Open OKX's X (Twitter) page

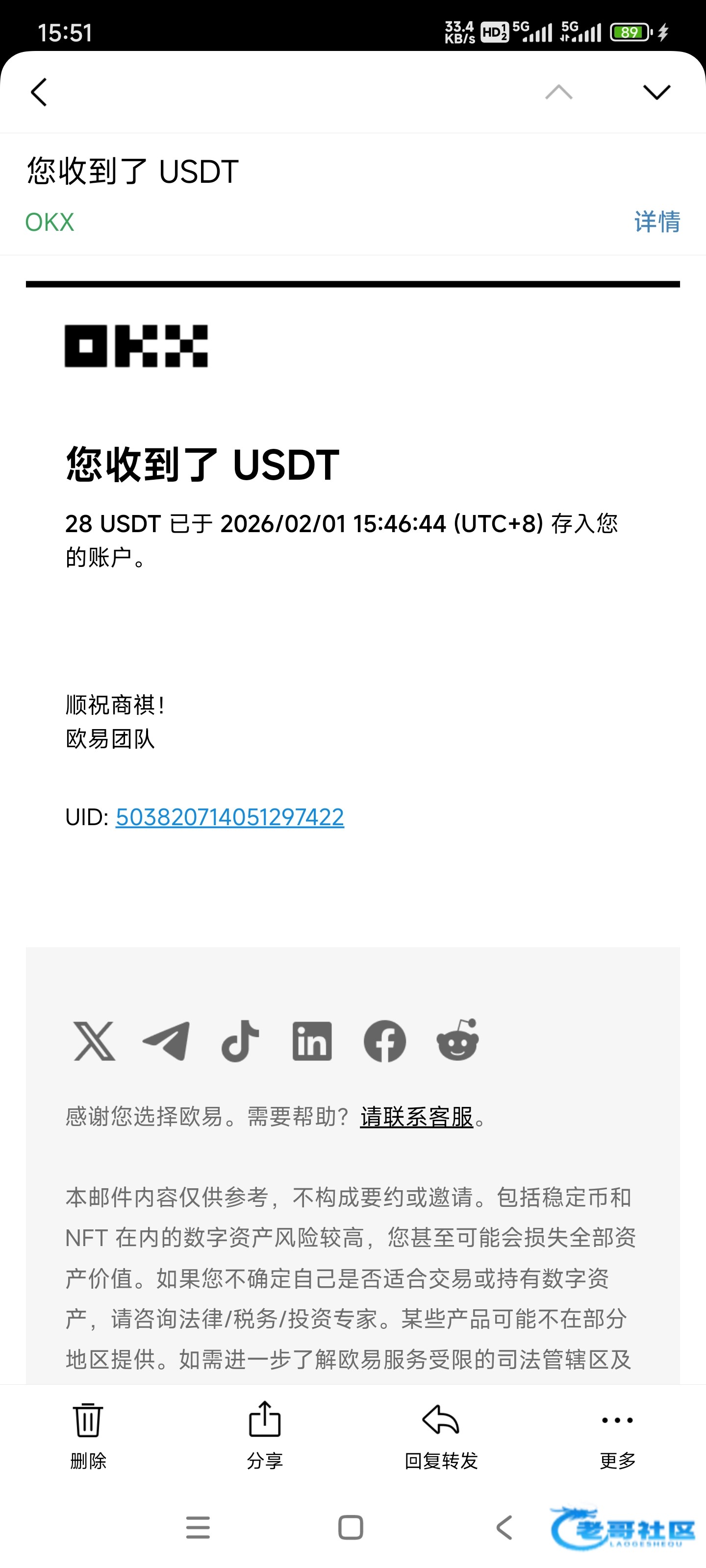click(x=95, y=1041)
